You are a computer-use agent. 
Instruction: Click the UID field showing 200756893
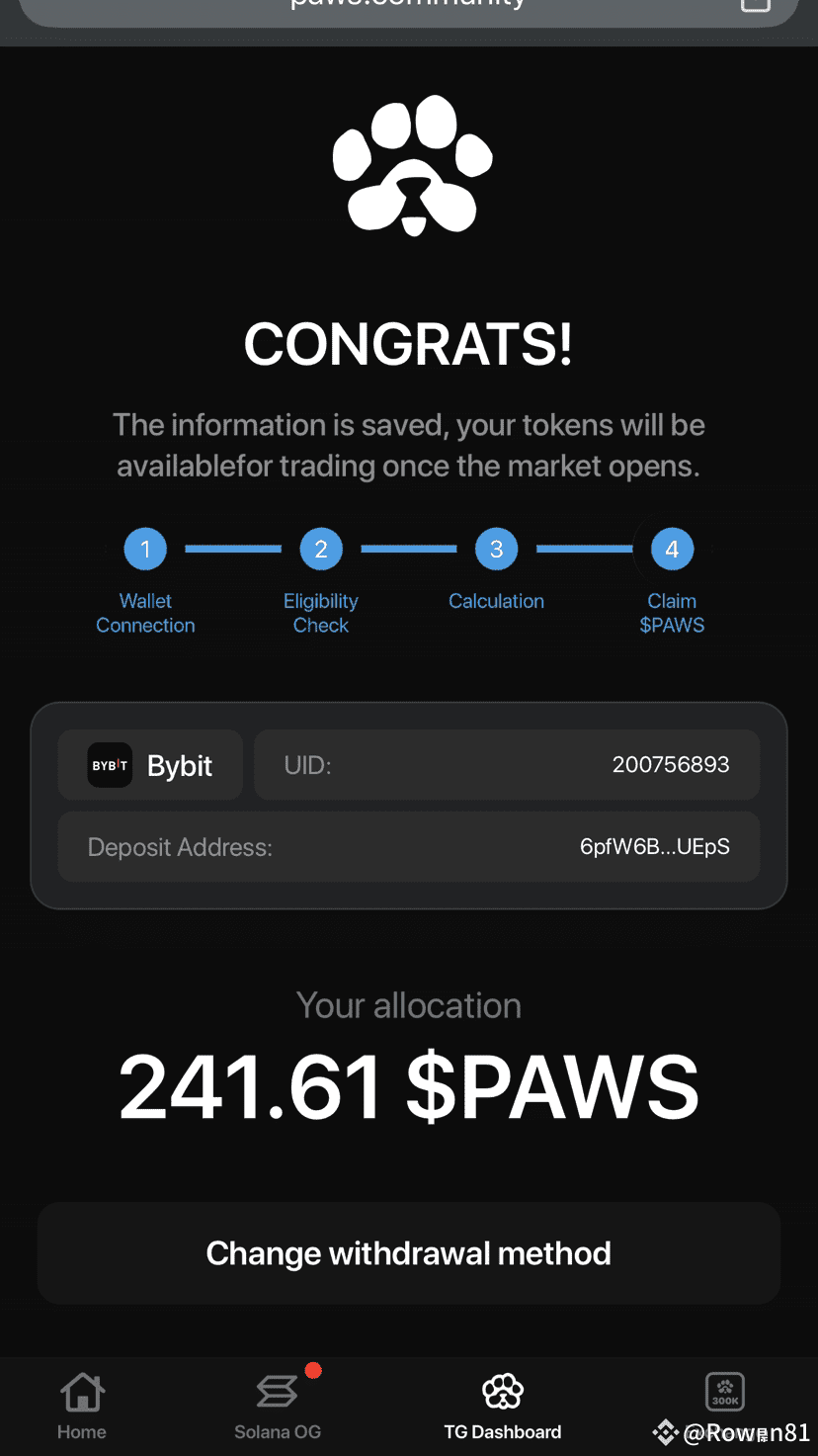click(506, 763)
